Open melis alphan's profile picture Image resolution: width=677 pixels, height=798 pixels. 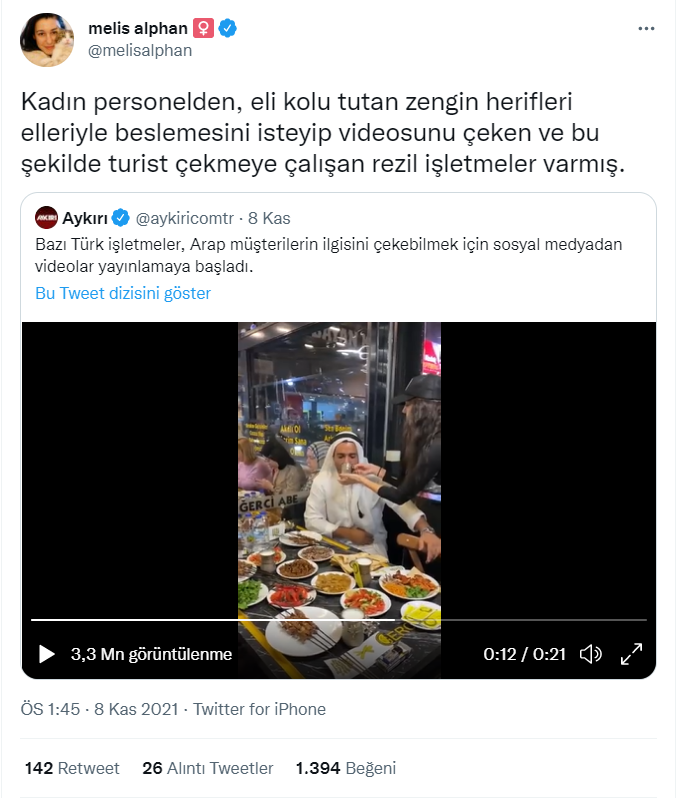[x=47, y=40]
